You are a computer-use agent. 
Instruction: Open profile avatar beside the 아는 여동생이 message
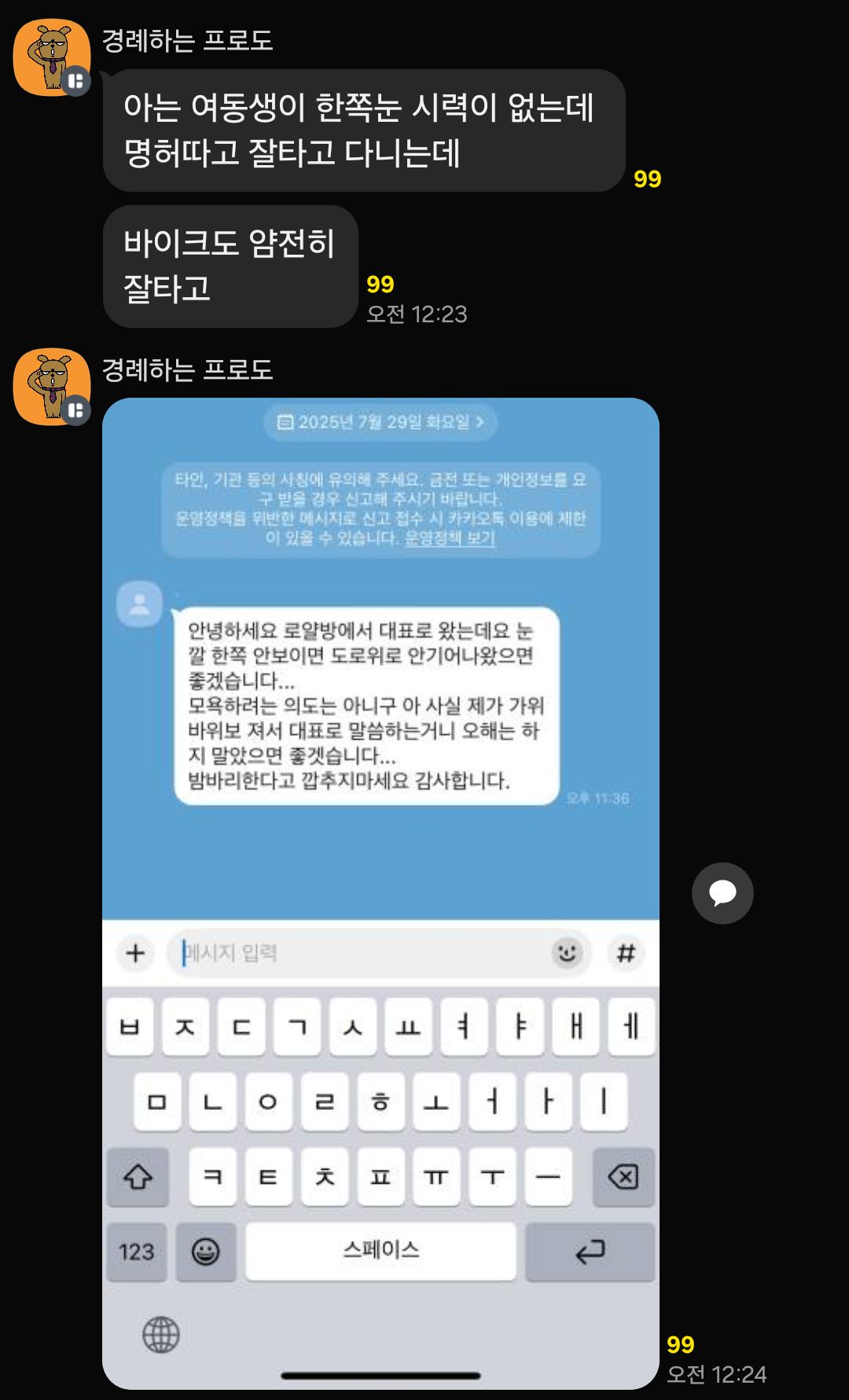52,57
